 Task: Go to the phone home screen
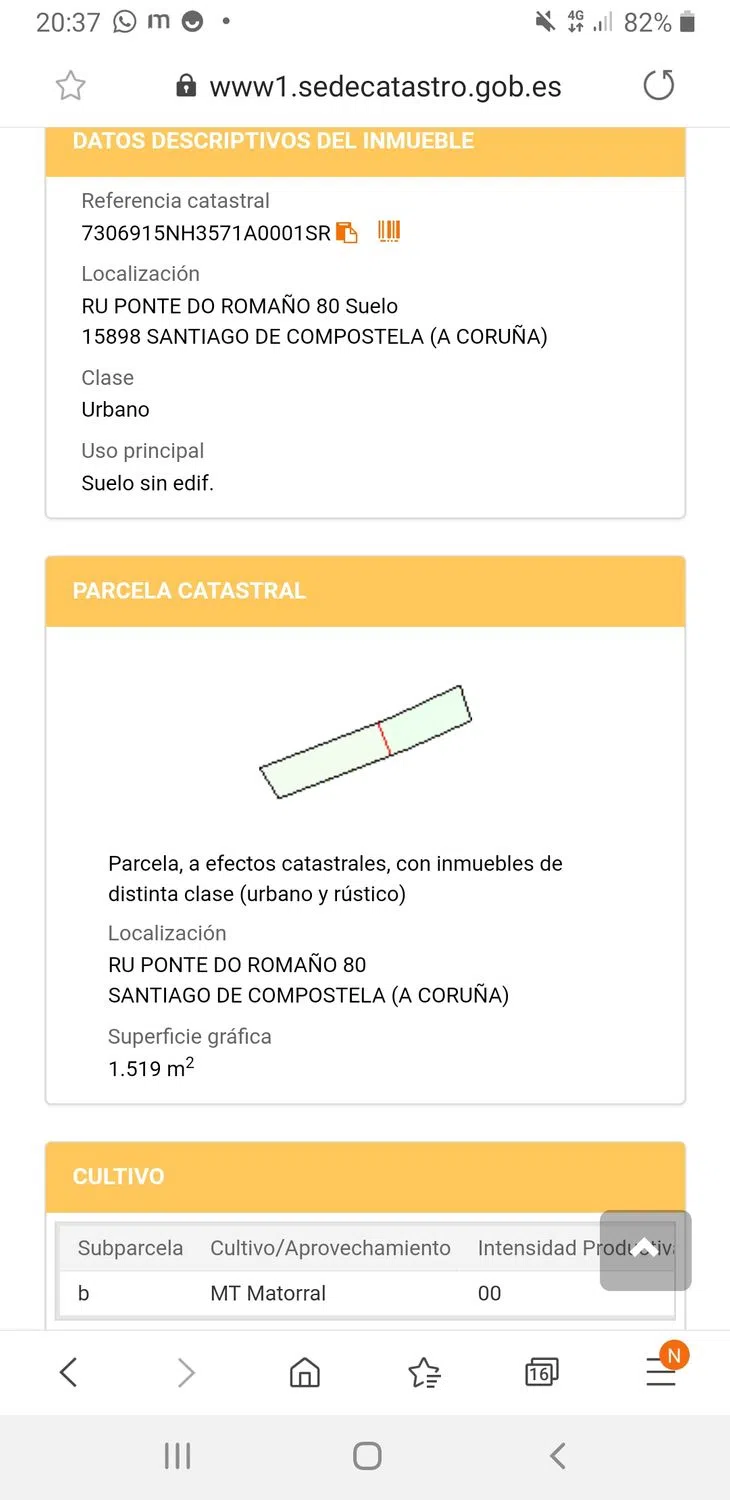(367, 1456)
